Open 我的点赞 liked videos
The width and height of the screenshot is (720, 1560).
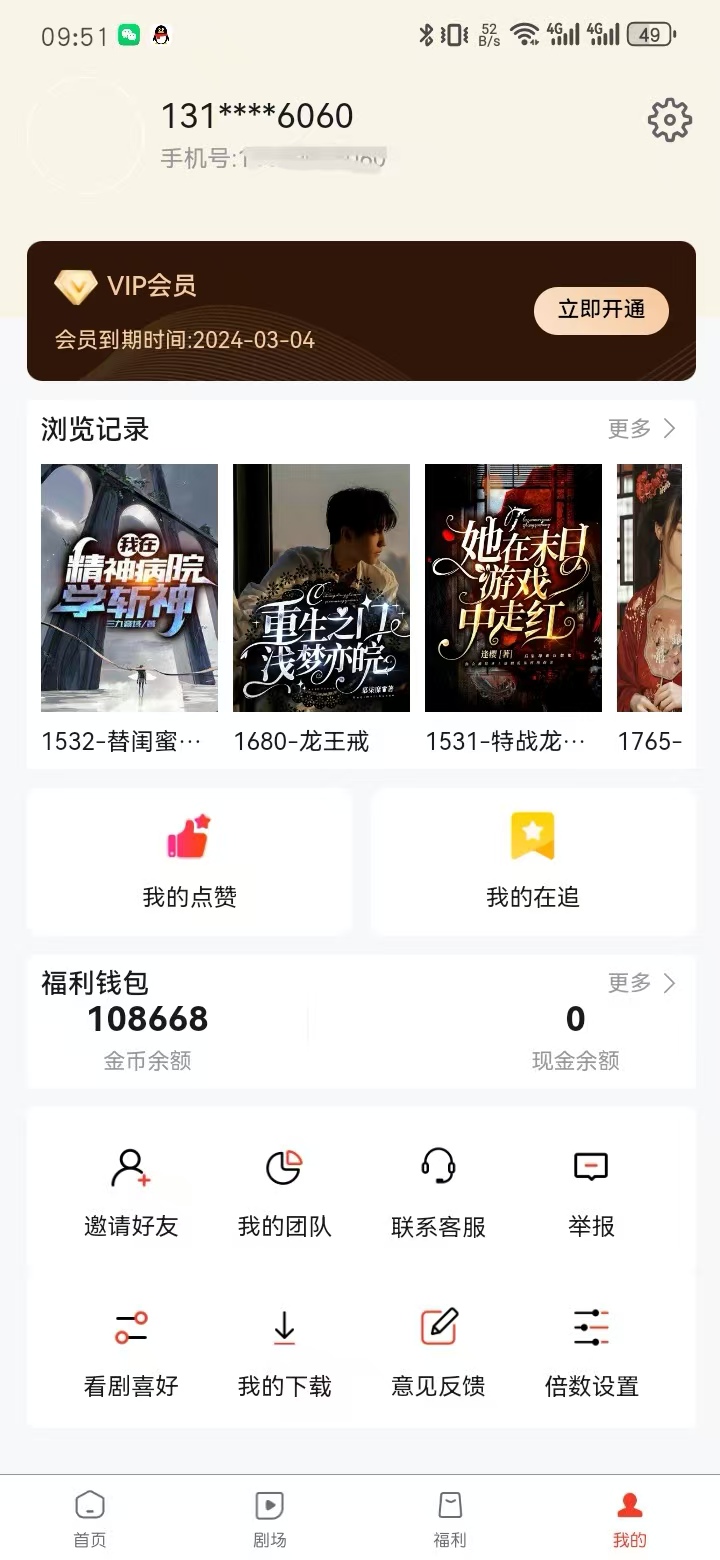click(x=189, y=860)
